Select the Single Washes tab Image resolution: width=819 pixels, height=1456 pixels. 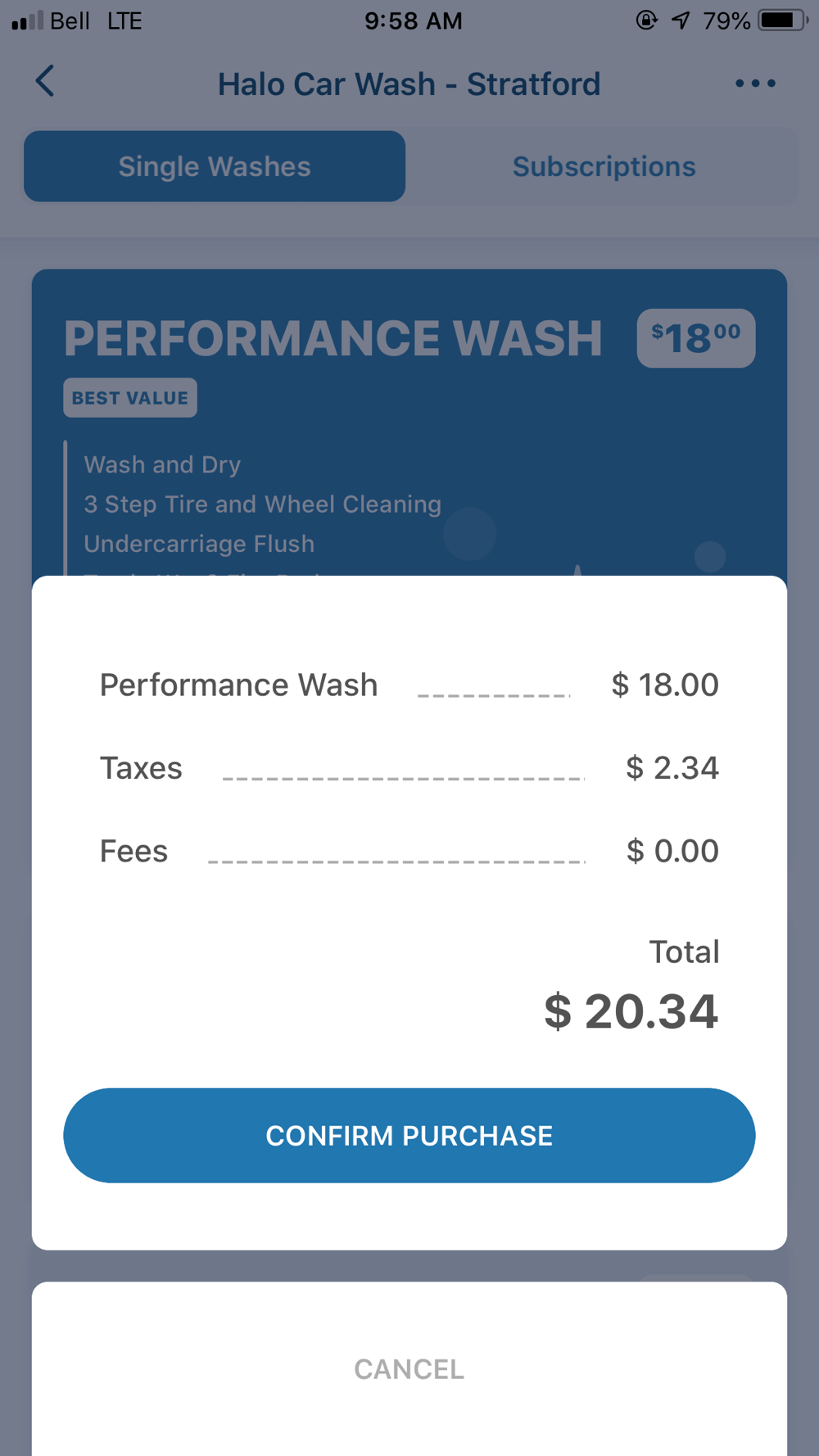pyautogui.click(x=215, y=166)
